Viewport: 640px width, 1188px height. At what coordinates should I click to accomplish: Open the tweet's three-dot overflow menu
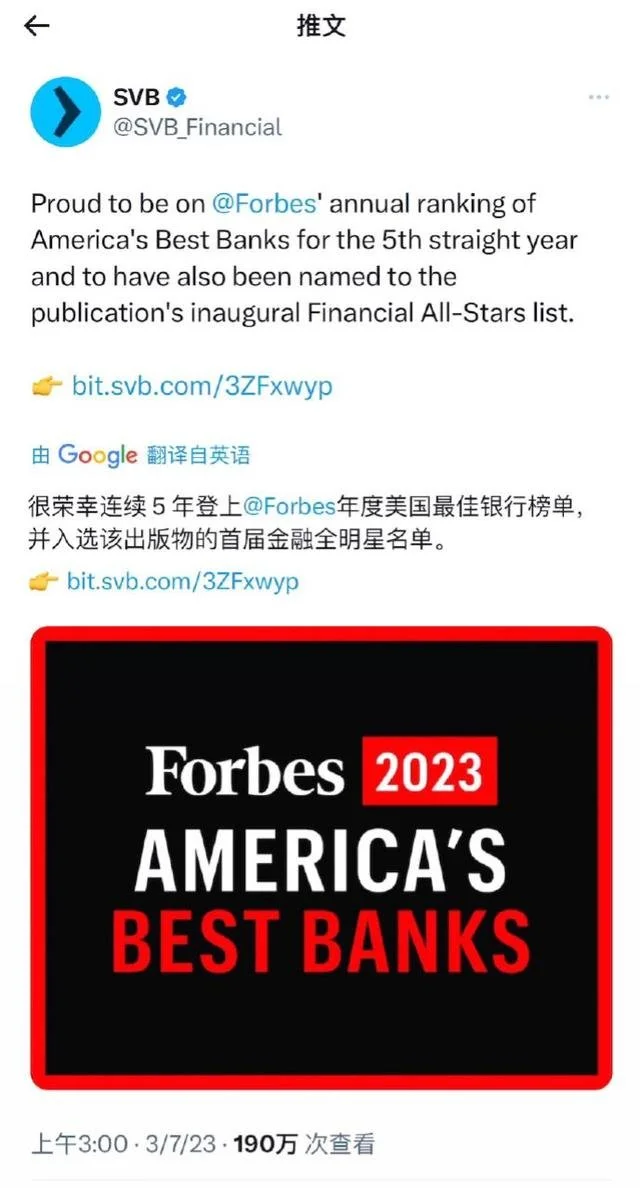point(598,98)
